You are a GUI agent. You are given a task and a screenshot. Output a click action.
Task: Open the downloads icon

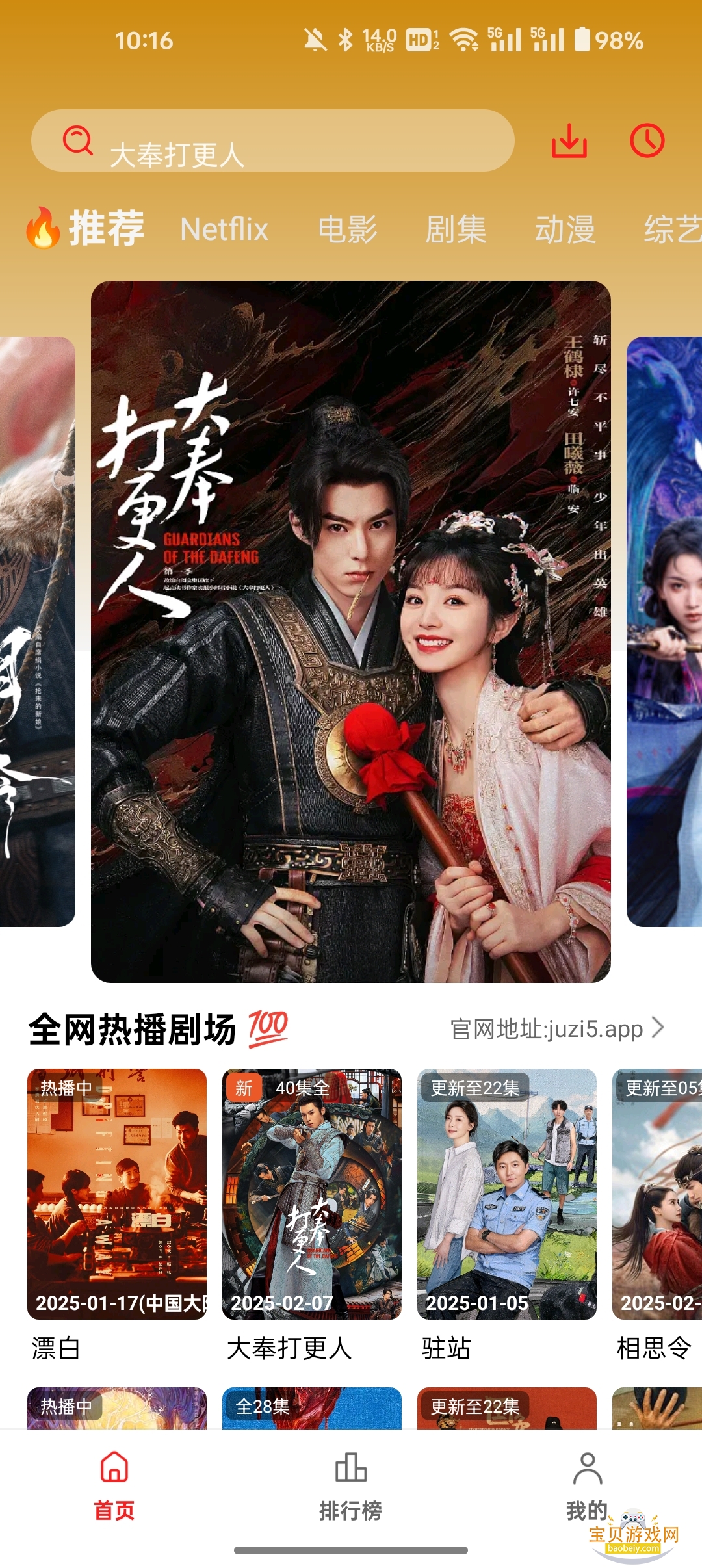[x=569, y=141]
